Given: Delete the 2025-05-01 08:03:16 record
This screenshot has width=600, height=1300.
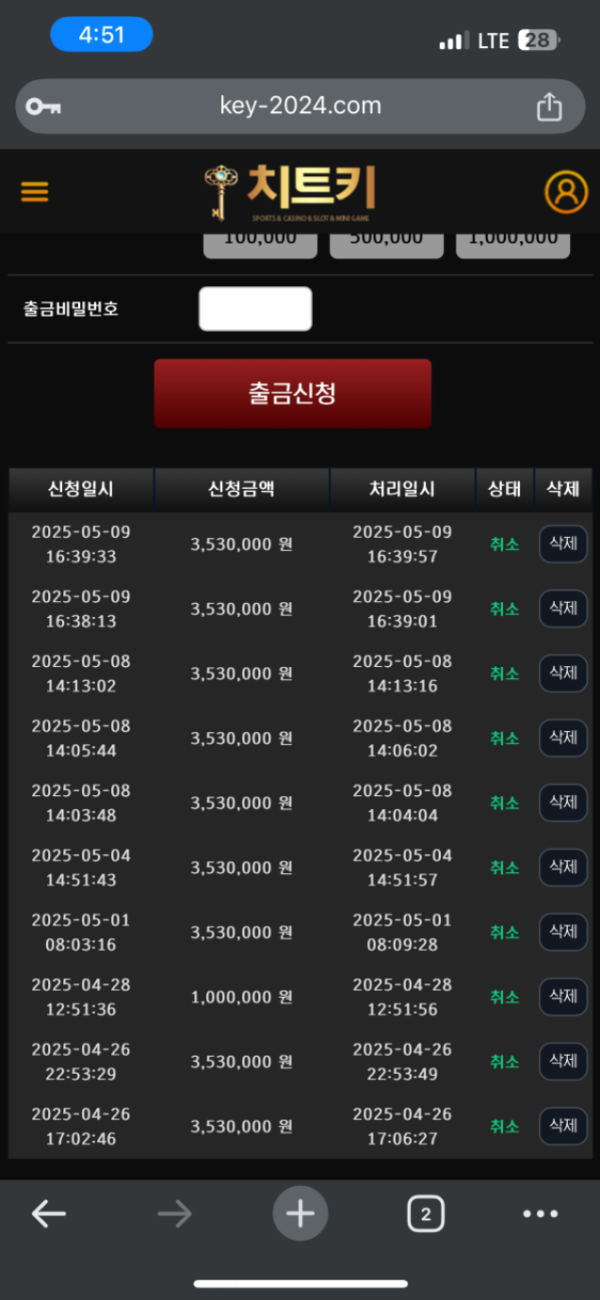Looking at the screenshot, I should point(563,932).
